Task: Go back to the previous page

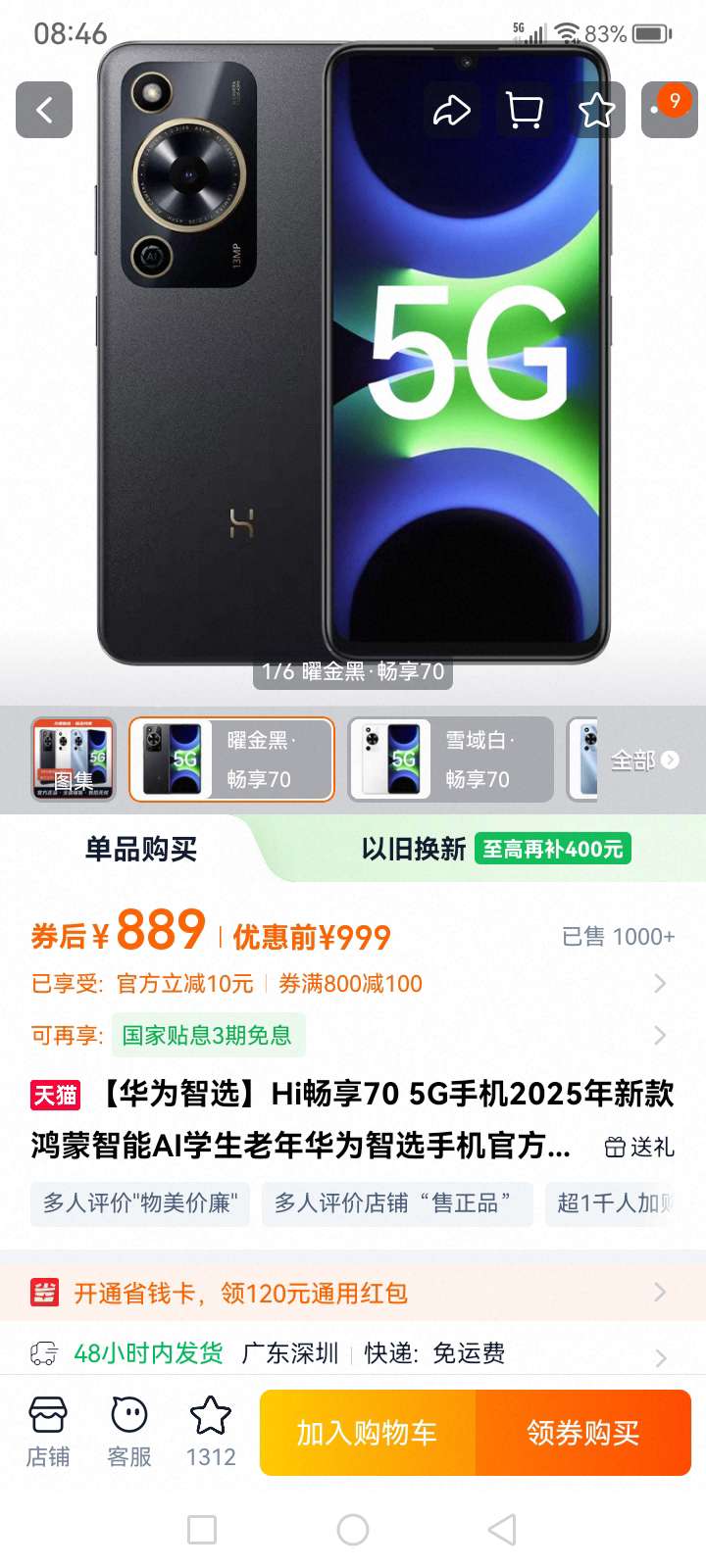Action: click(44, 110)
